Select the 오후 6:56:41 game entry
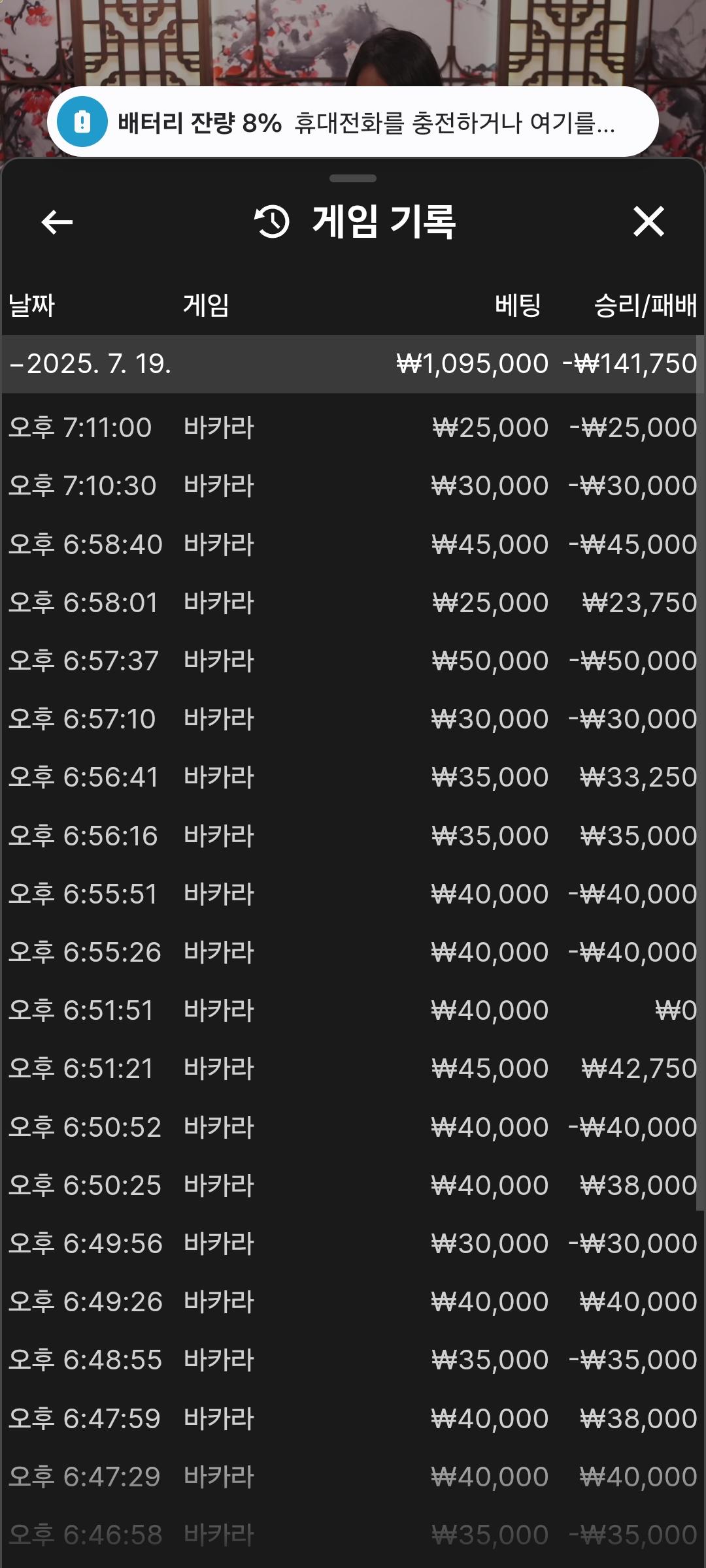This screenshot has height=1568, width=706. point(353,777)
